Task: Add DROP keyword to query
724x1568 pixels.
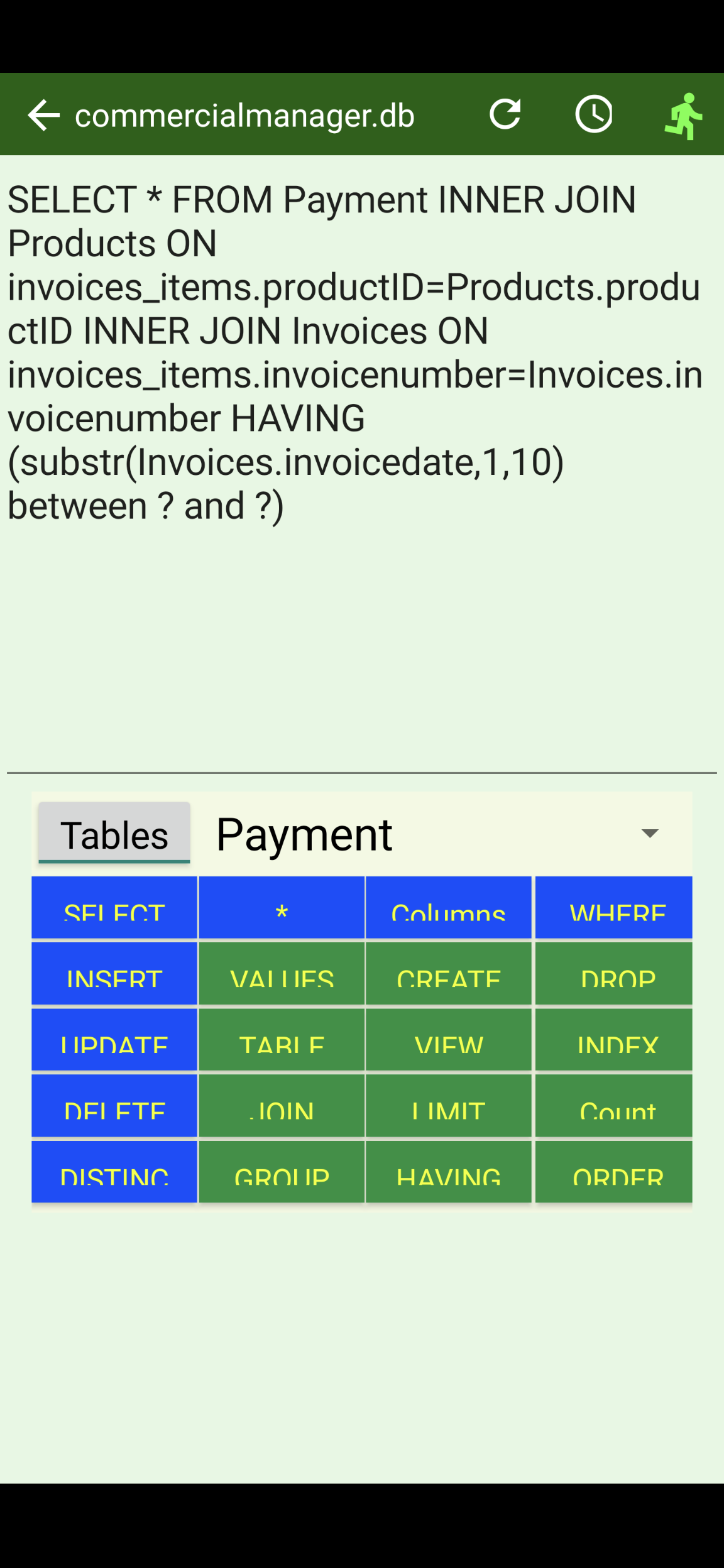Action: tap(614, 974)
